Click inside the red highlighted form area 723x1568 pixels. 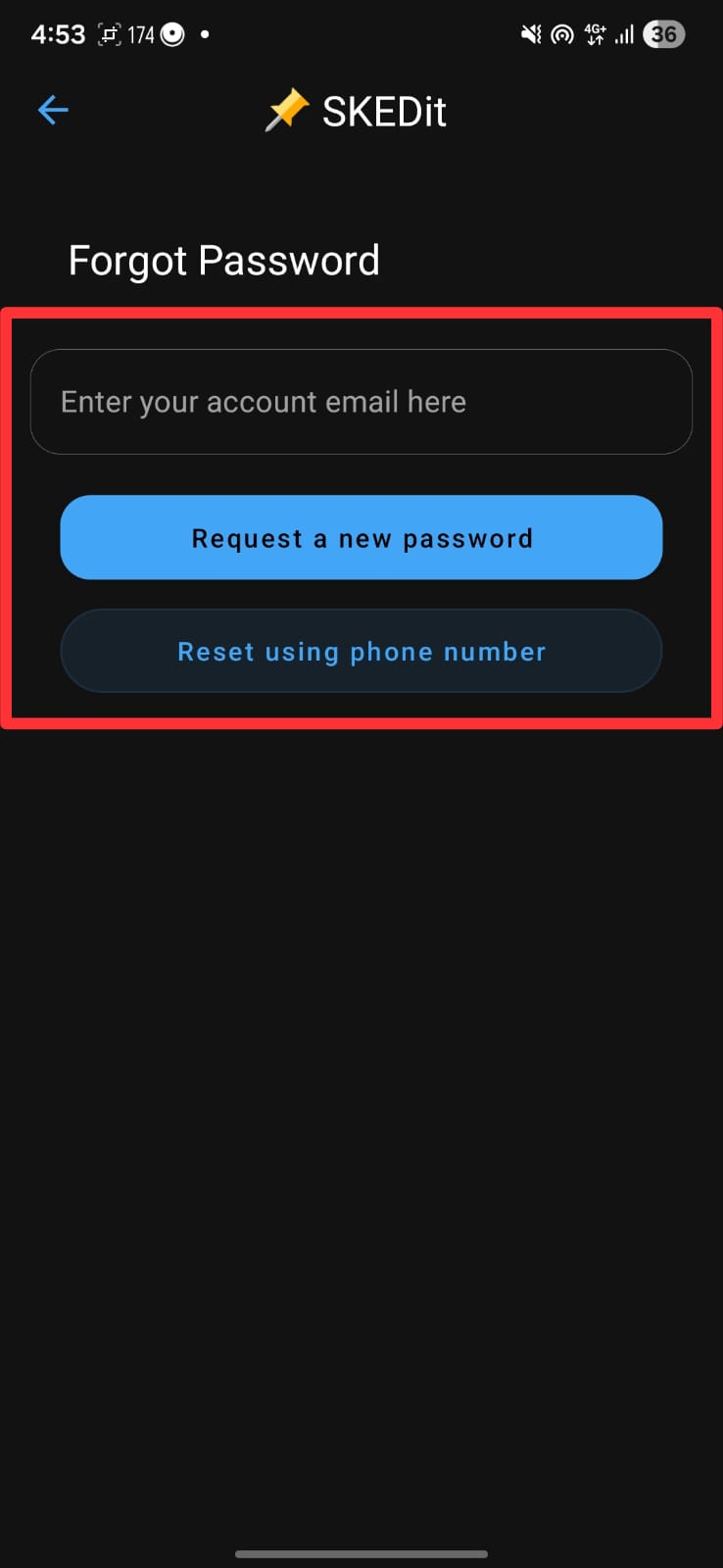pyautogui.click(x=361, y=516)
